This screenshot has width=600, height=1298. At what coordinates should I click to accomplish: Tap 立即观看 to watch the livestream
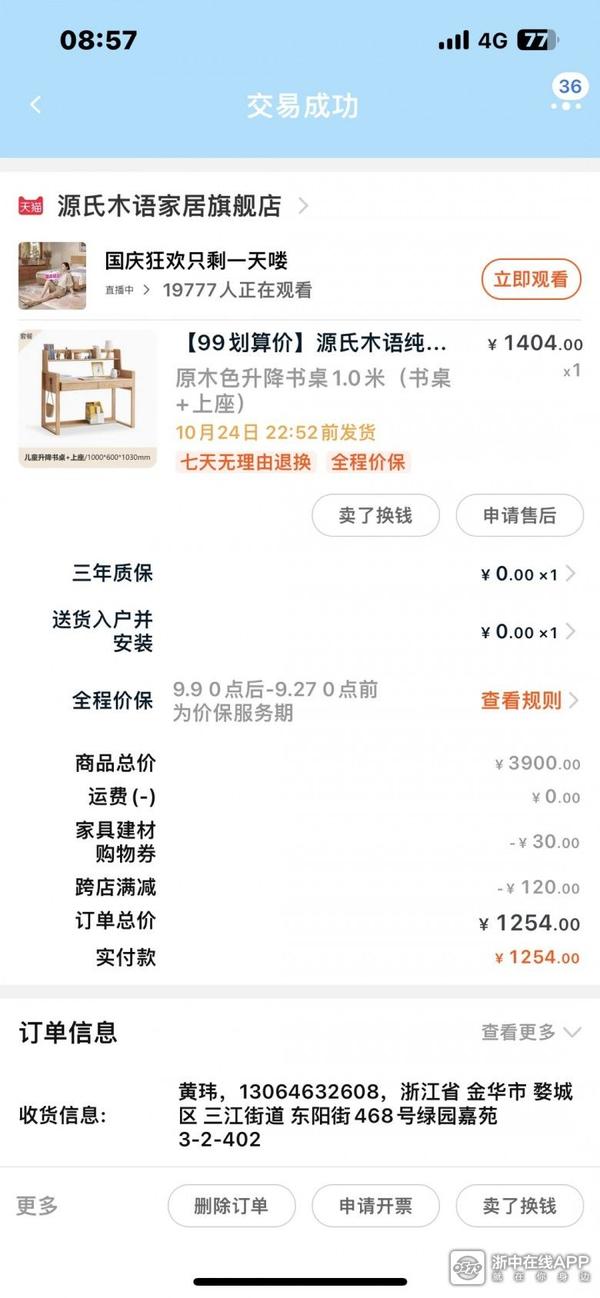click(530, 279)
